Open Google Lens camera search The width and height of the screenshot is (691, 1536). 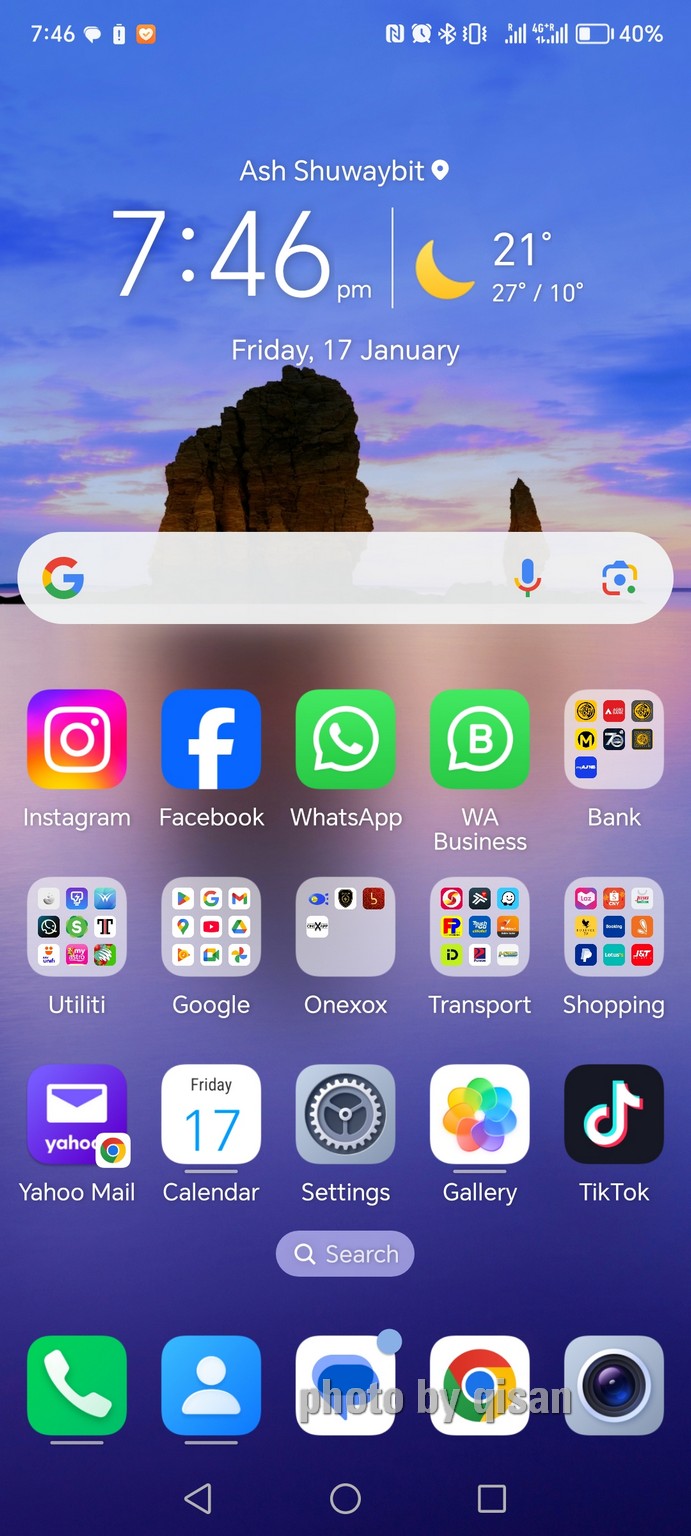click(620, 578)
